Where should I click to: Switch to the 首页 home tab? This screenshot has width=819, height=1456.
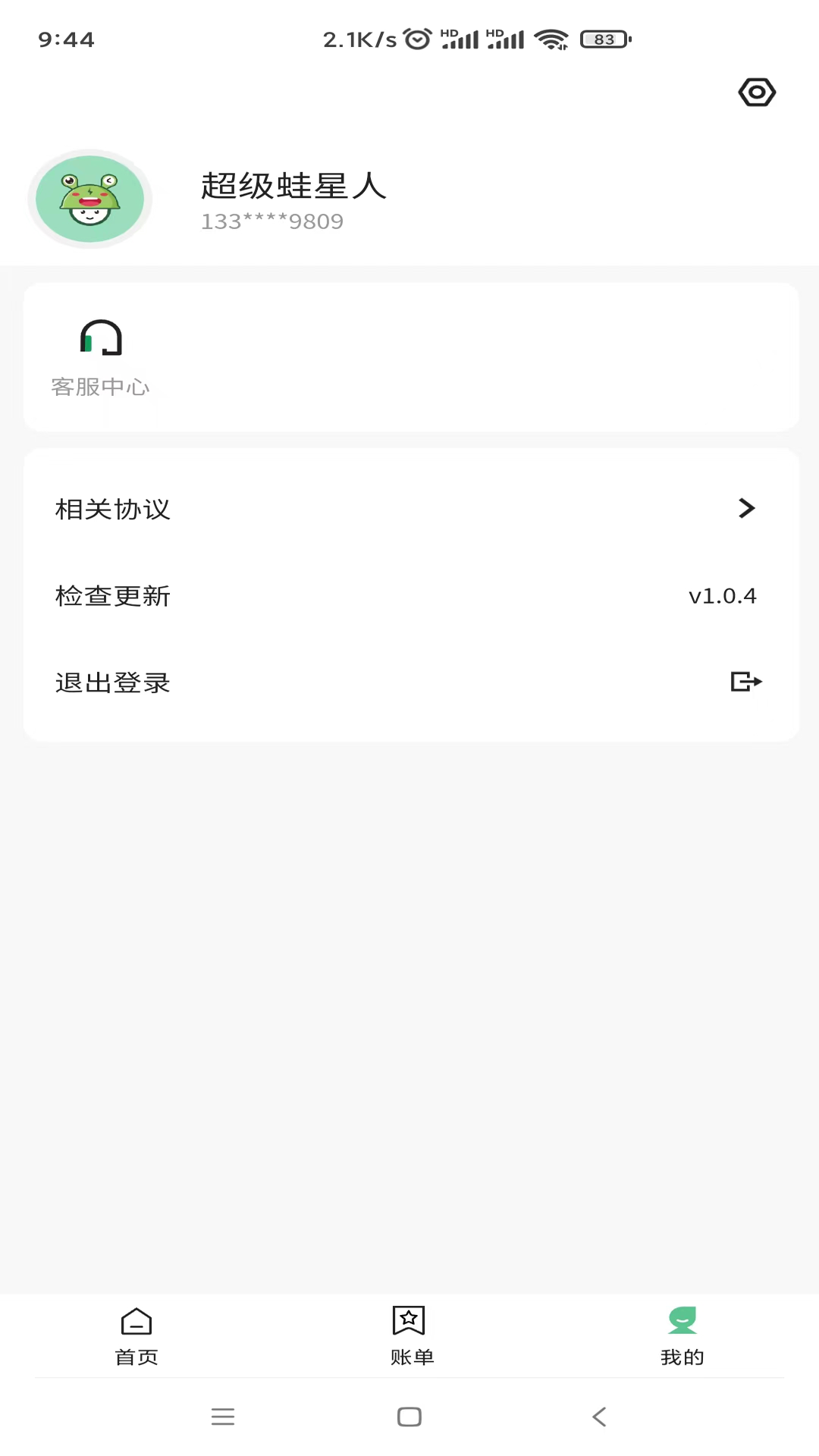click(136, 1336)
